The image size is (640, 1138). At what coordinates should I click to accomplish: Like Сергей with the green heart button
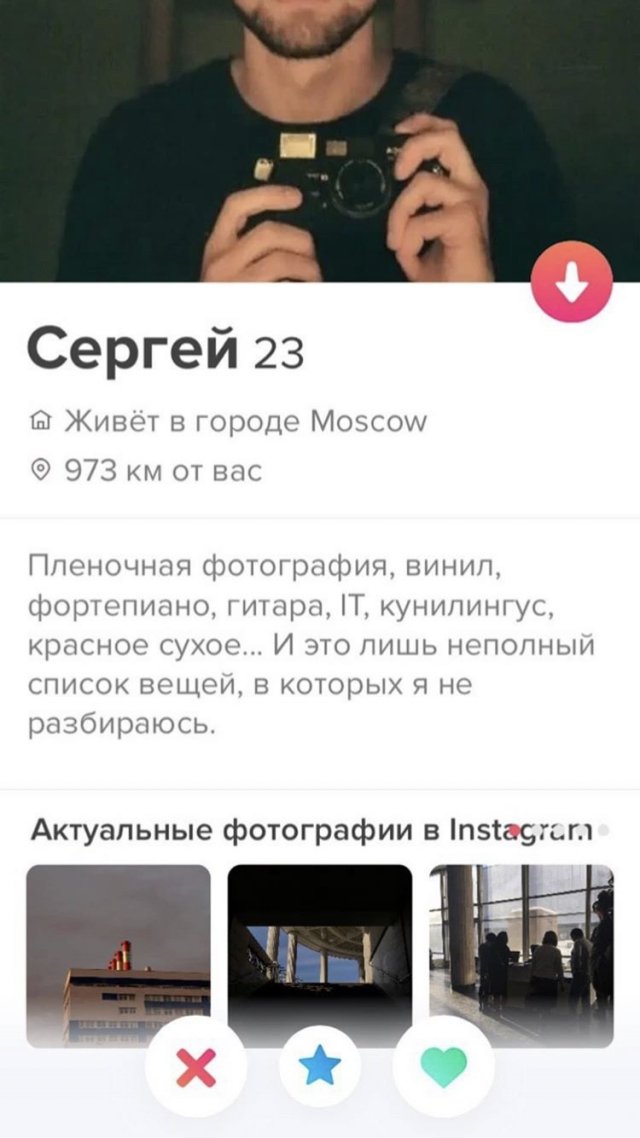pos(443,1067)
